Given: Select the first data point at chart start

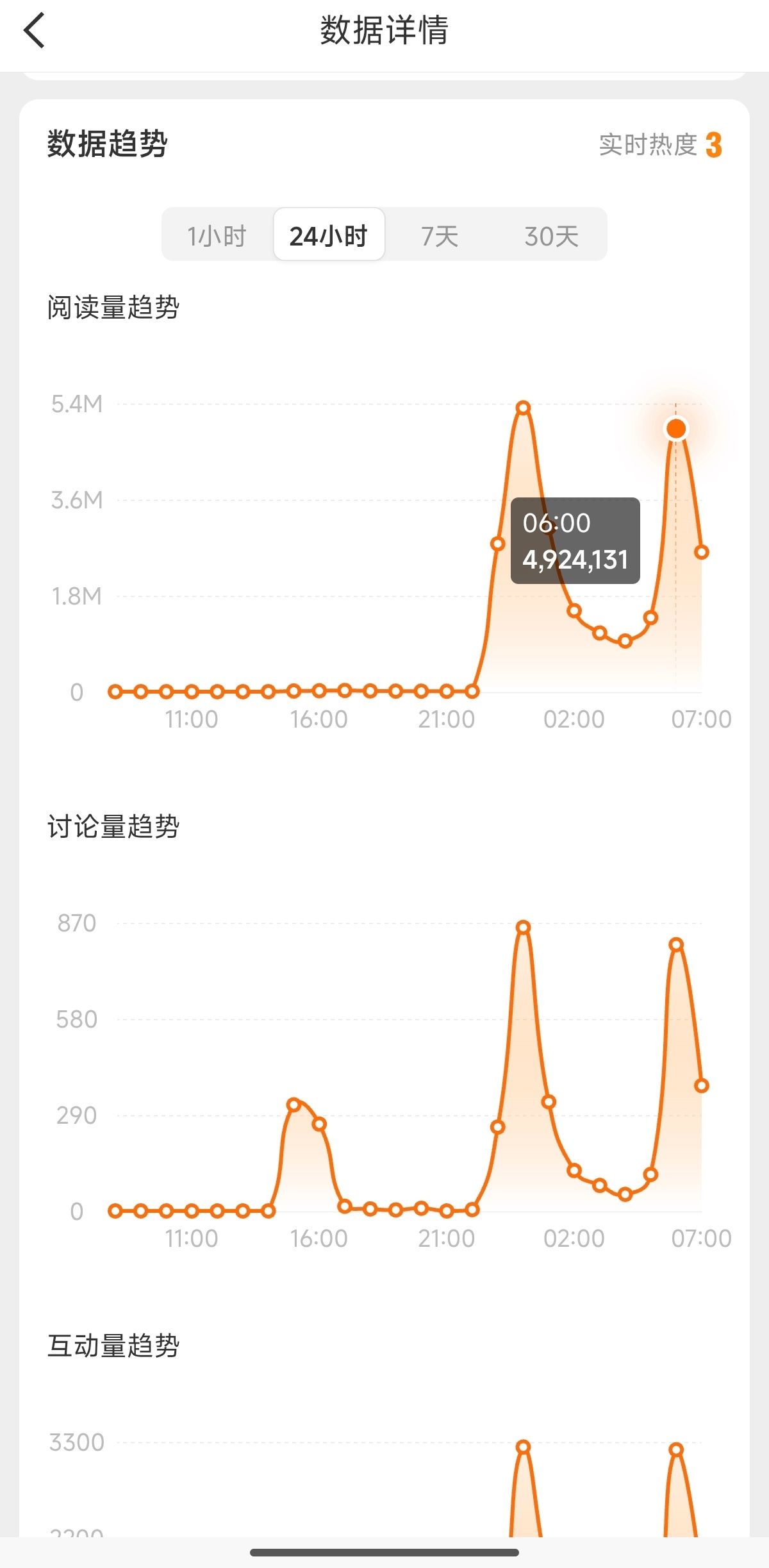Looking at the screenshot, I should pyautogui.click(x=115, y=690).
